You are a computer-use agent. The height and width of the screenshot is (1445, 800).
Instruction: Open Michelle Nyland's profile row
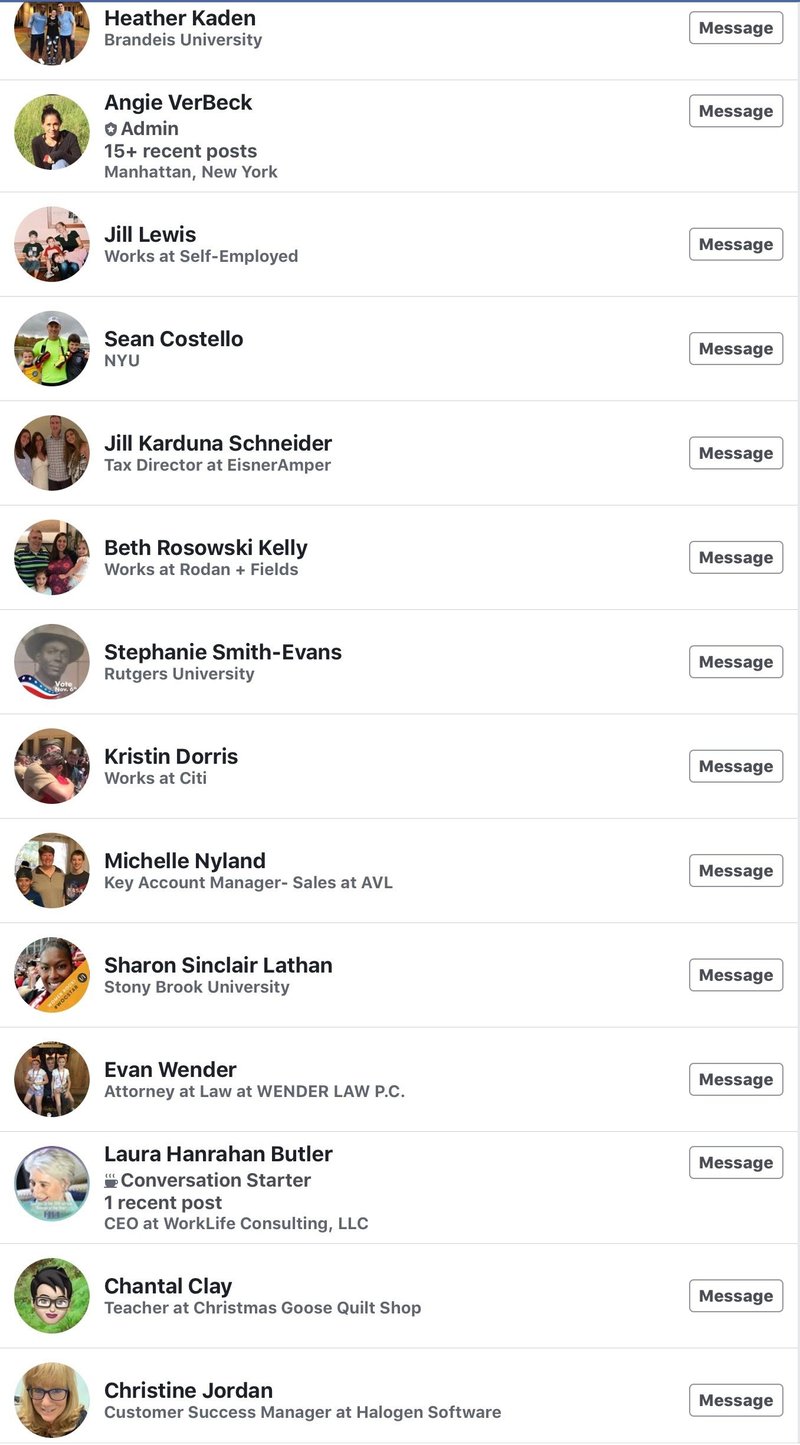tap(400, 871)
